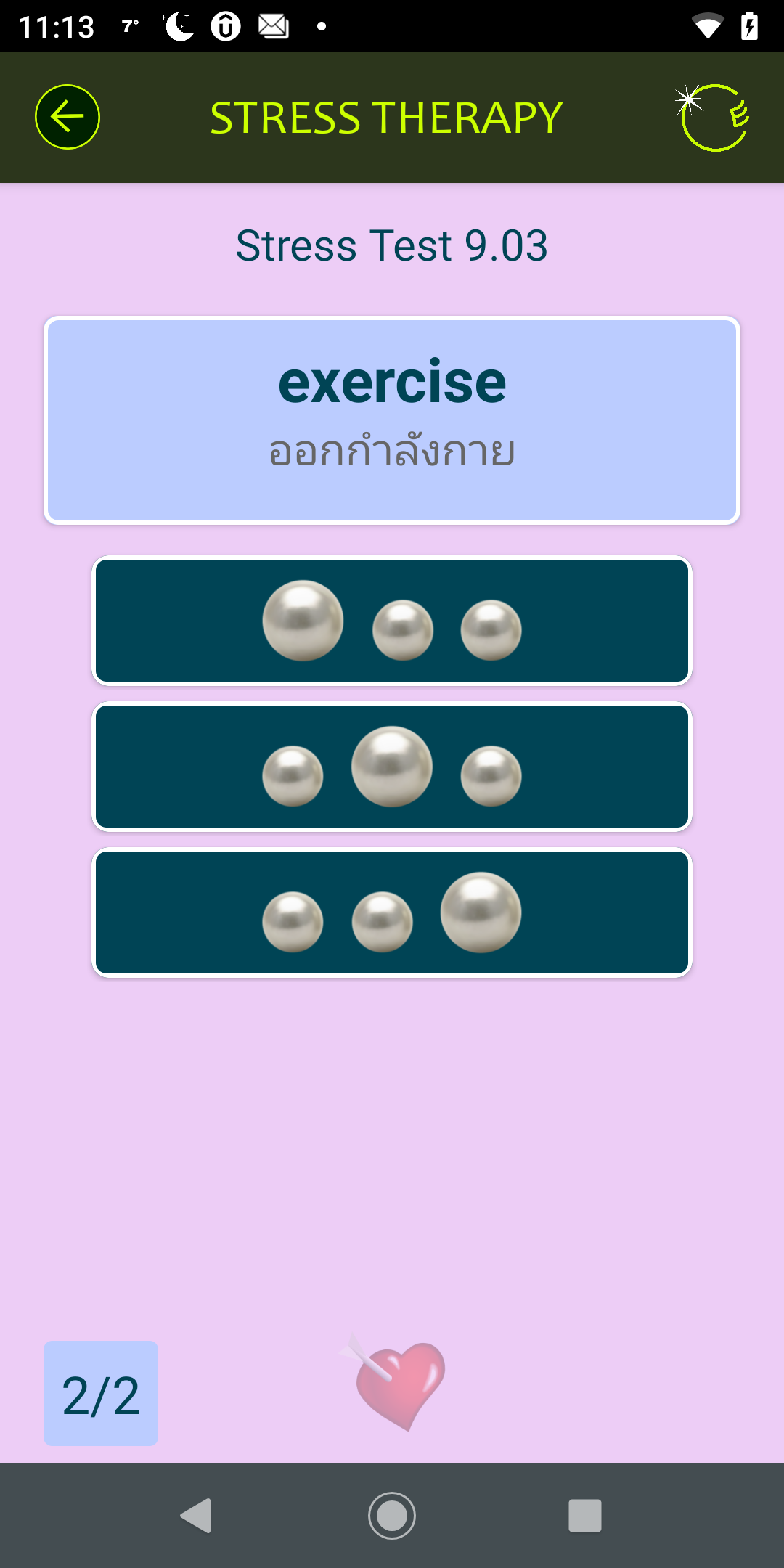
Task: Open Android recent apps
Action: 584,1516
